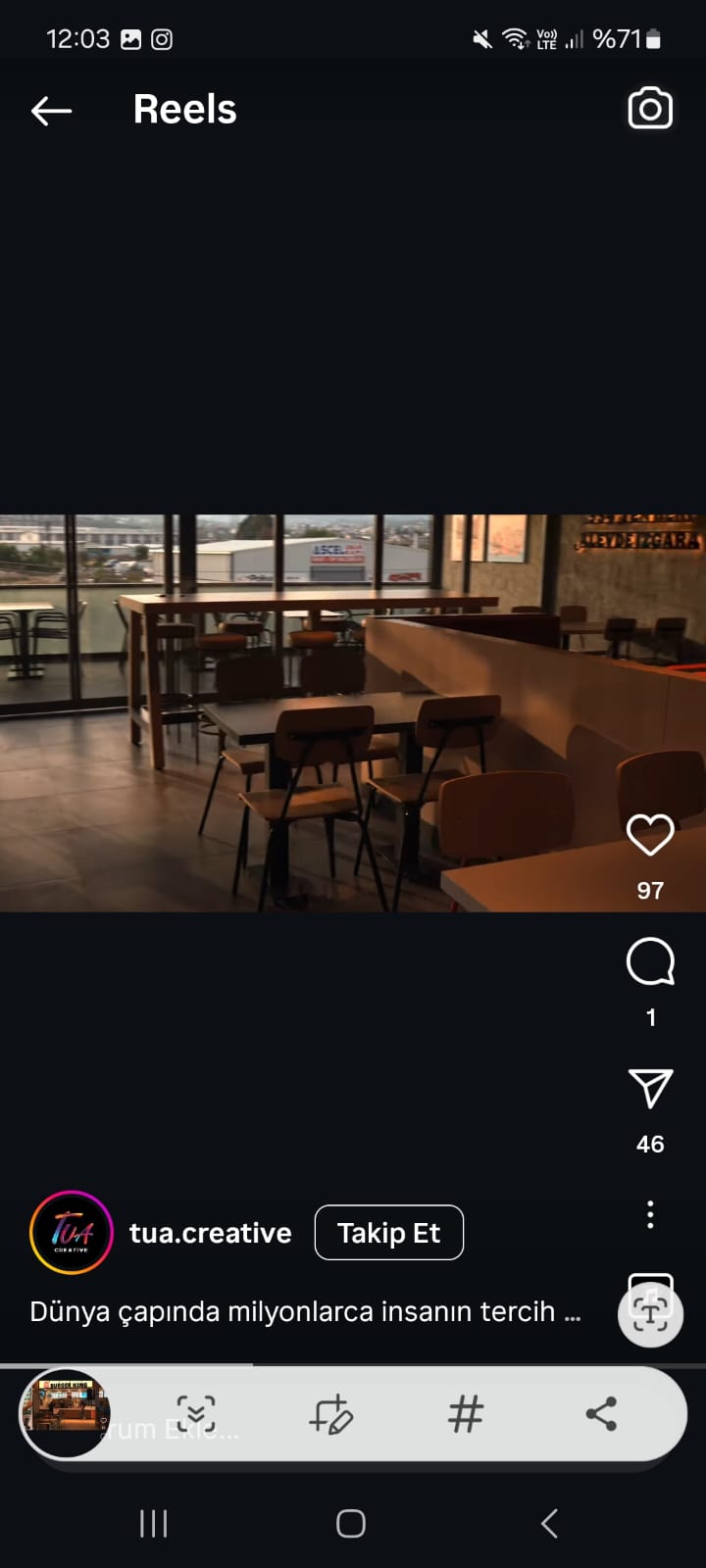Expand the caption starting with Dünya çapında

(x=305, y=1311)
